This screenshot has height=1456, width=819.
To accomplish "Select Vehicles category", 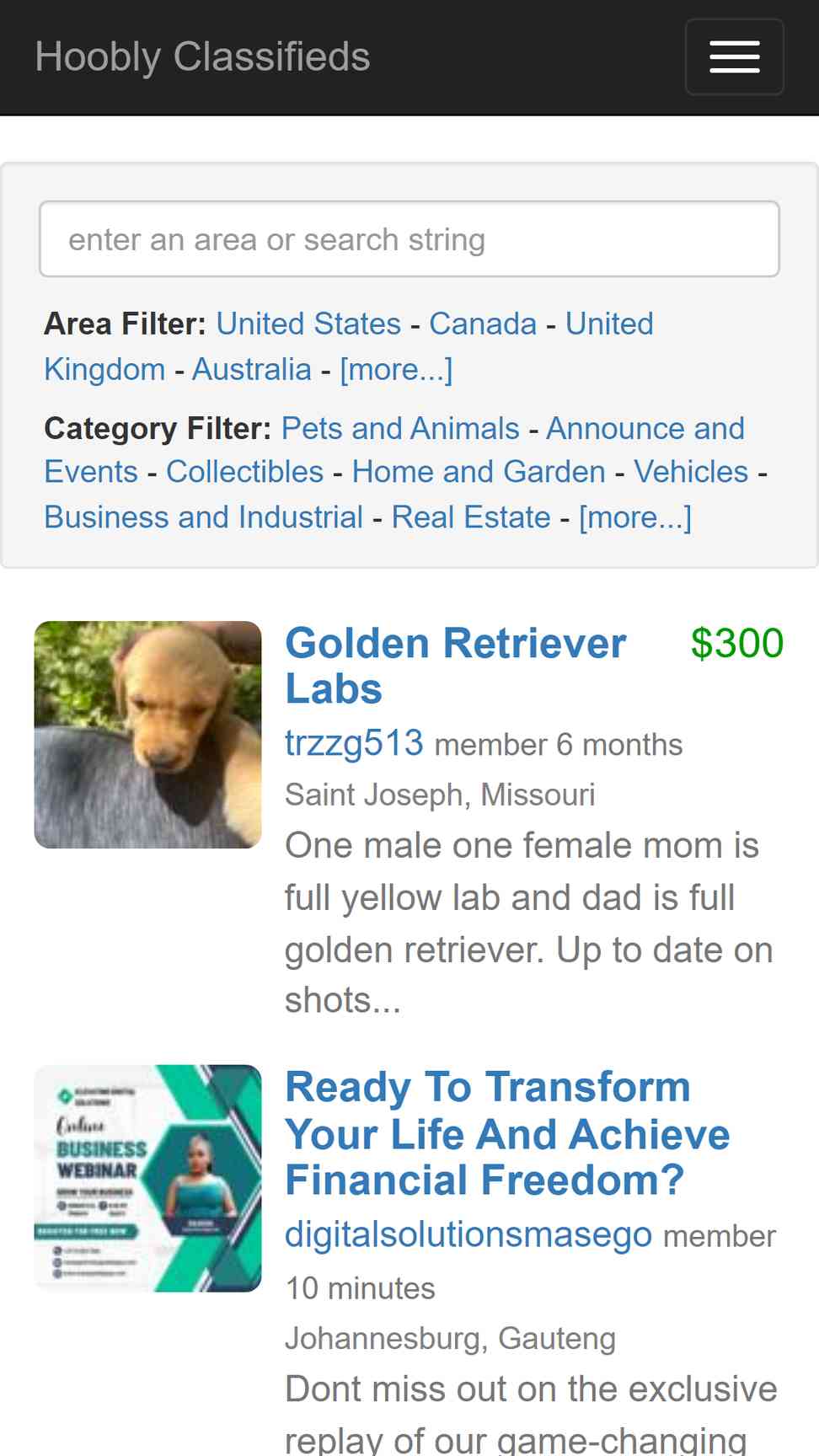I will [x=691, y=473].
